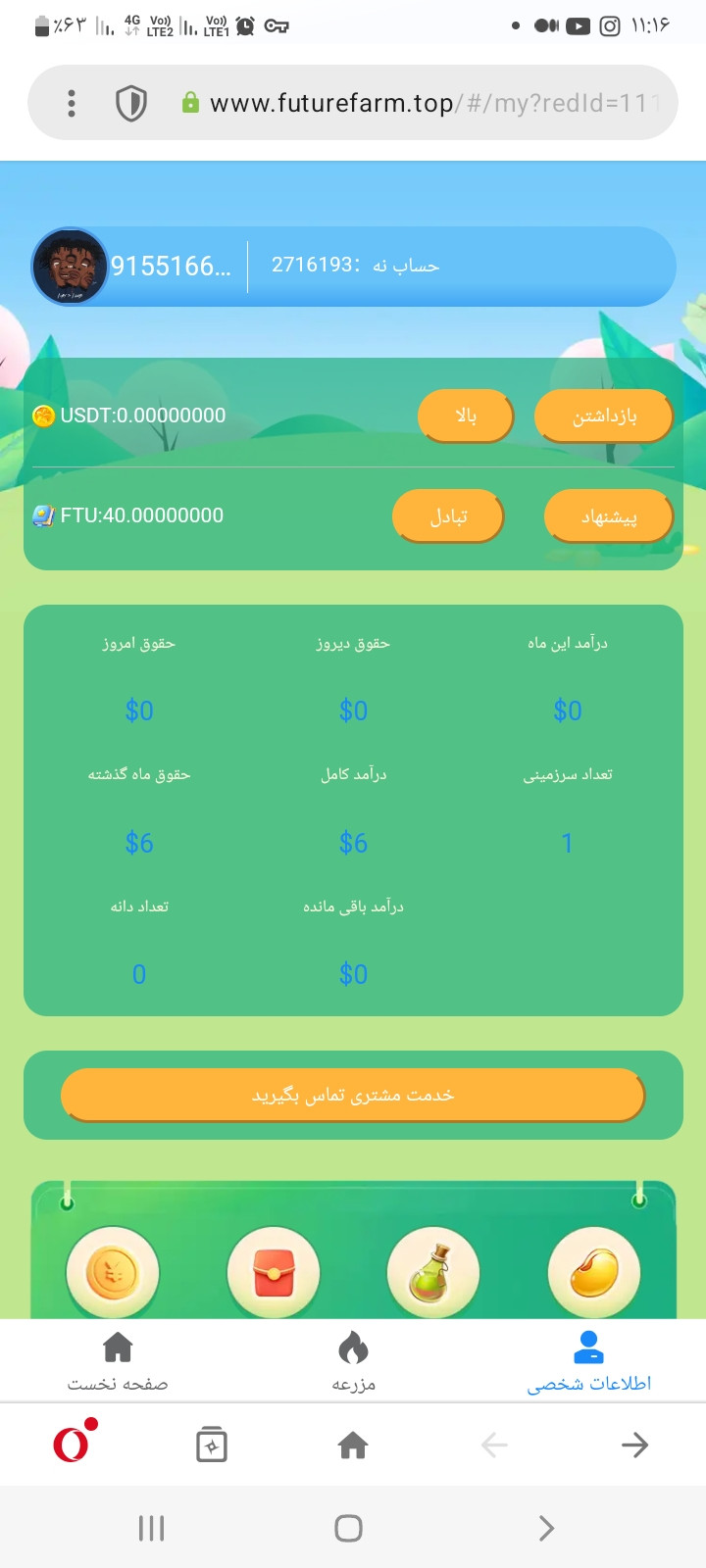Tap the بازداشتن withdraw button
The height and width of the screenshot is (1568, 706).
[604, 416]
